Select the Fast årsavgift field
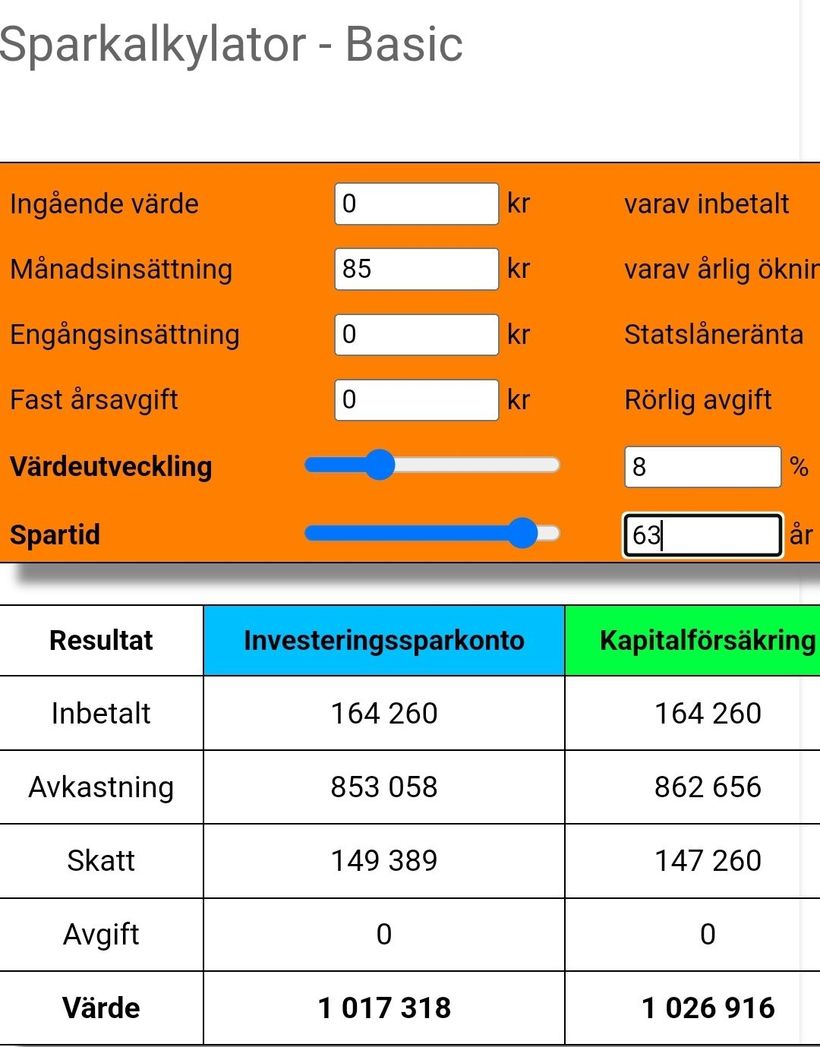This screenshot has width=820, height=1047. (x=416, y=400)
